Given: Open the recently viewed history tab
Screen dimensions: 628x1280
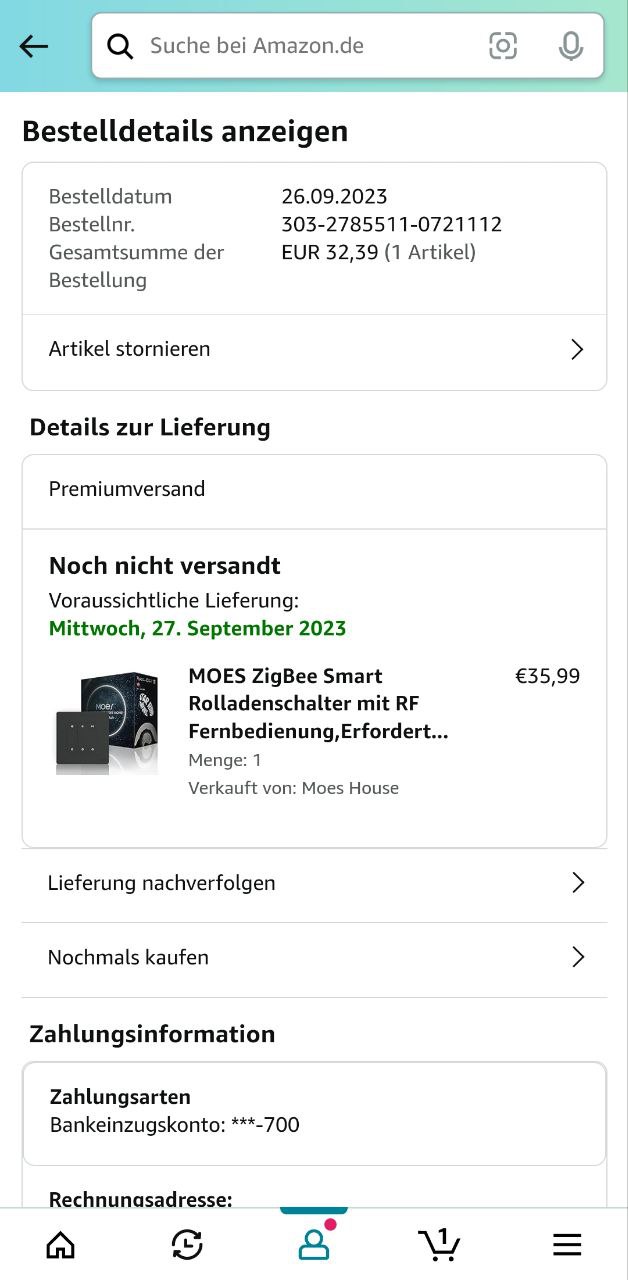Looking at the screenshot, I should pos(187,1244).
